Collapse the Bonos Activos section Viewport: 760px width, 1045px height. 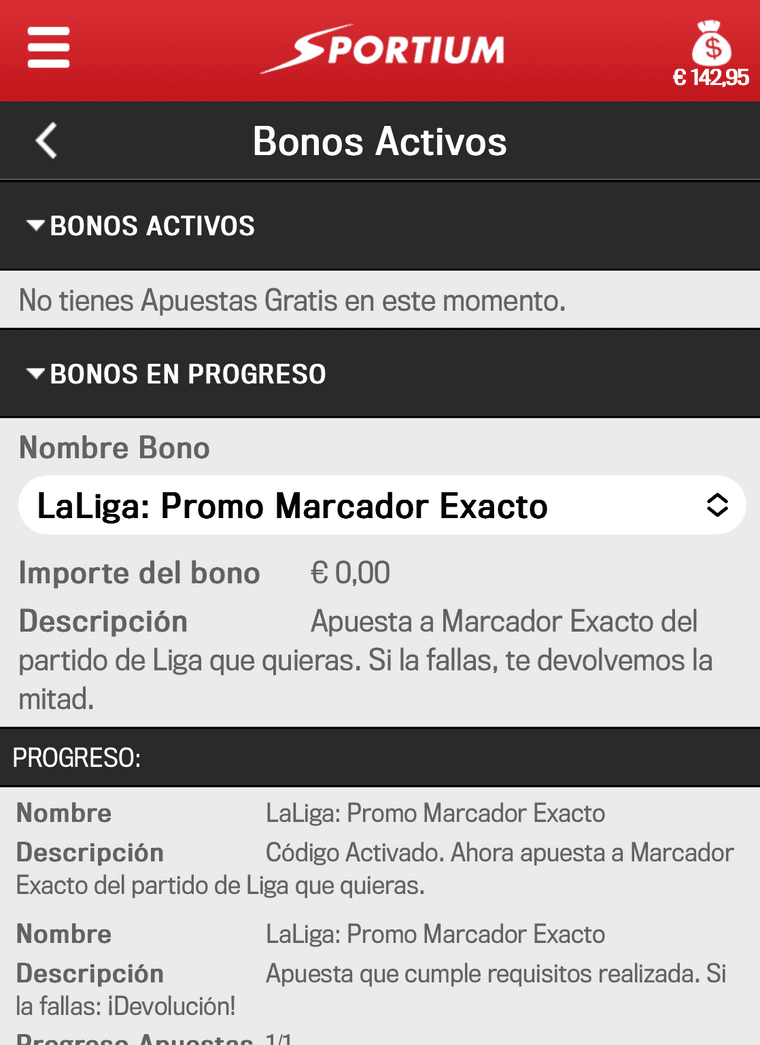(x=140, y=226)
